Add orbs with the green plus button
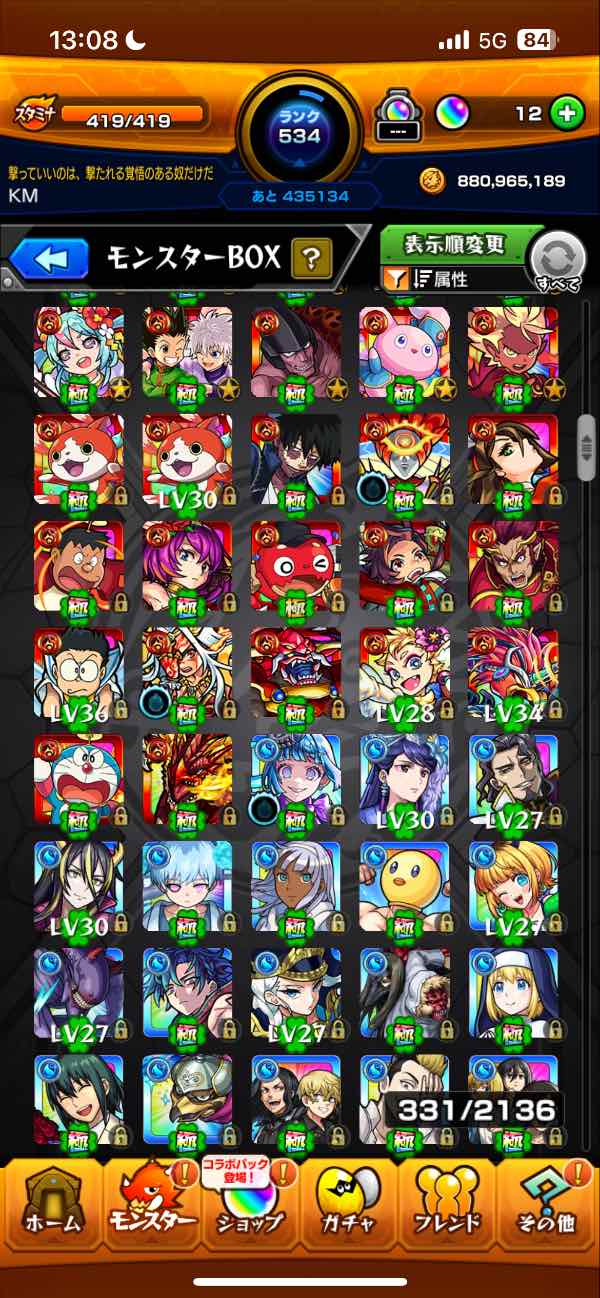The image size is (600, 1298). [567, 114]
